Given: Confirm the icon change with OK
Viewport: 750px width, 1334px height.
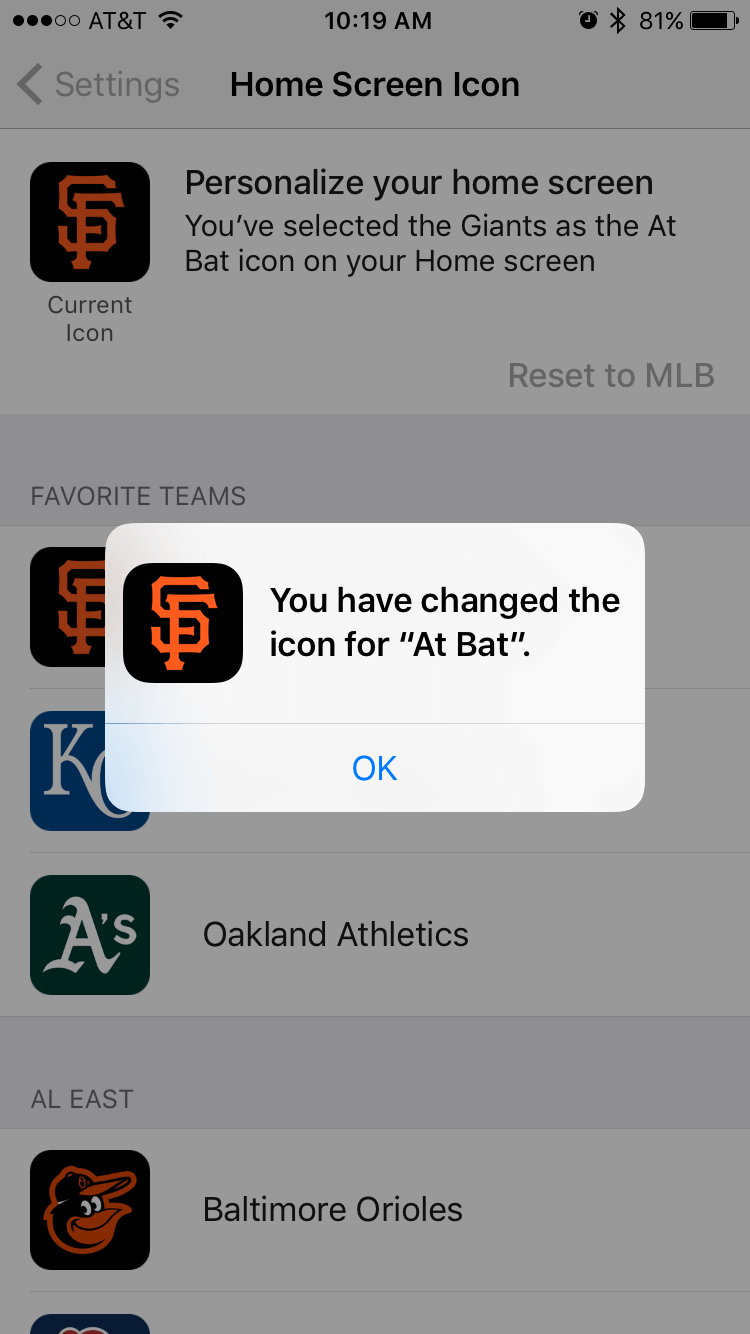Looking at the screenshot, I should coord(375,768).
